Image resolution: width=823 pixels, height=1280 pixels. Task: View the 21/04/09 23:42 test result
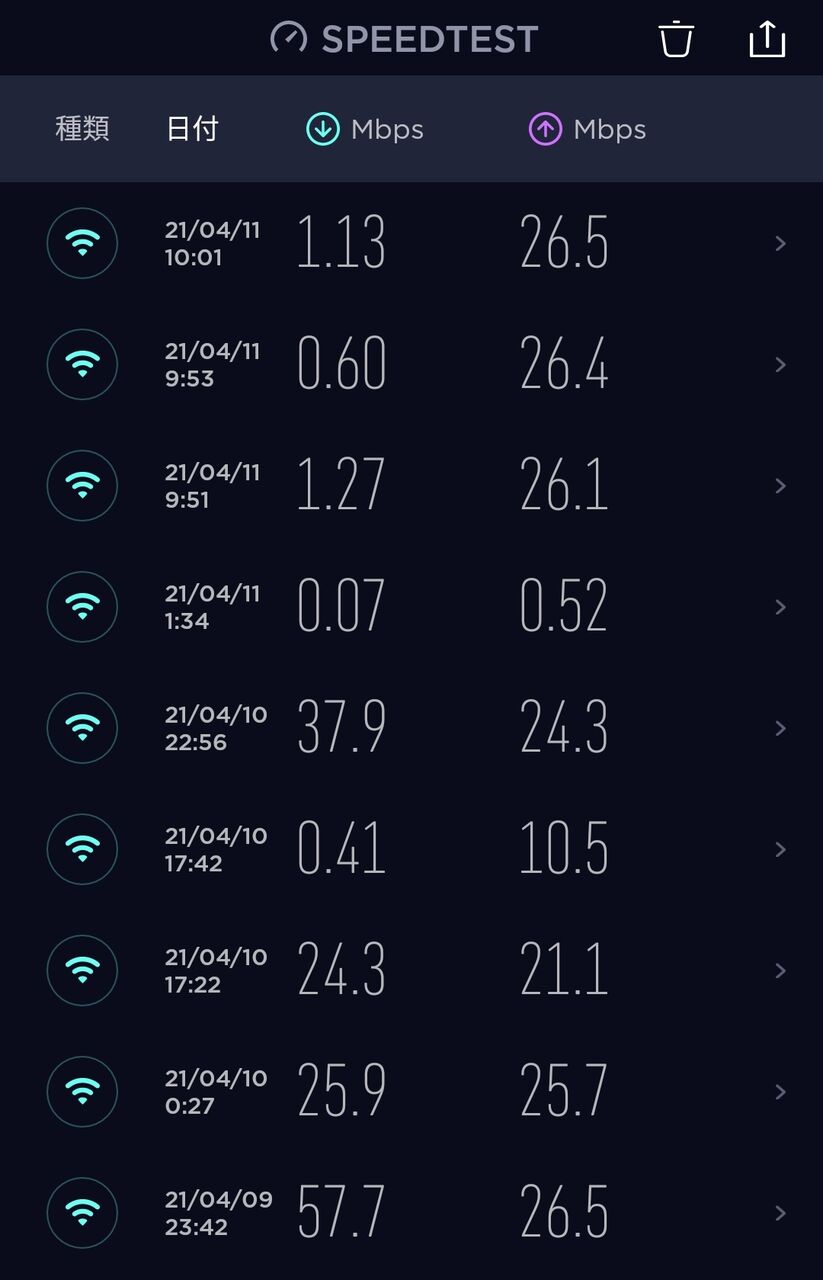click(411, 1212)
